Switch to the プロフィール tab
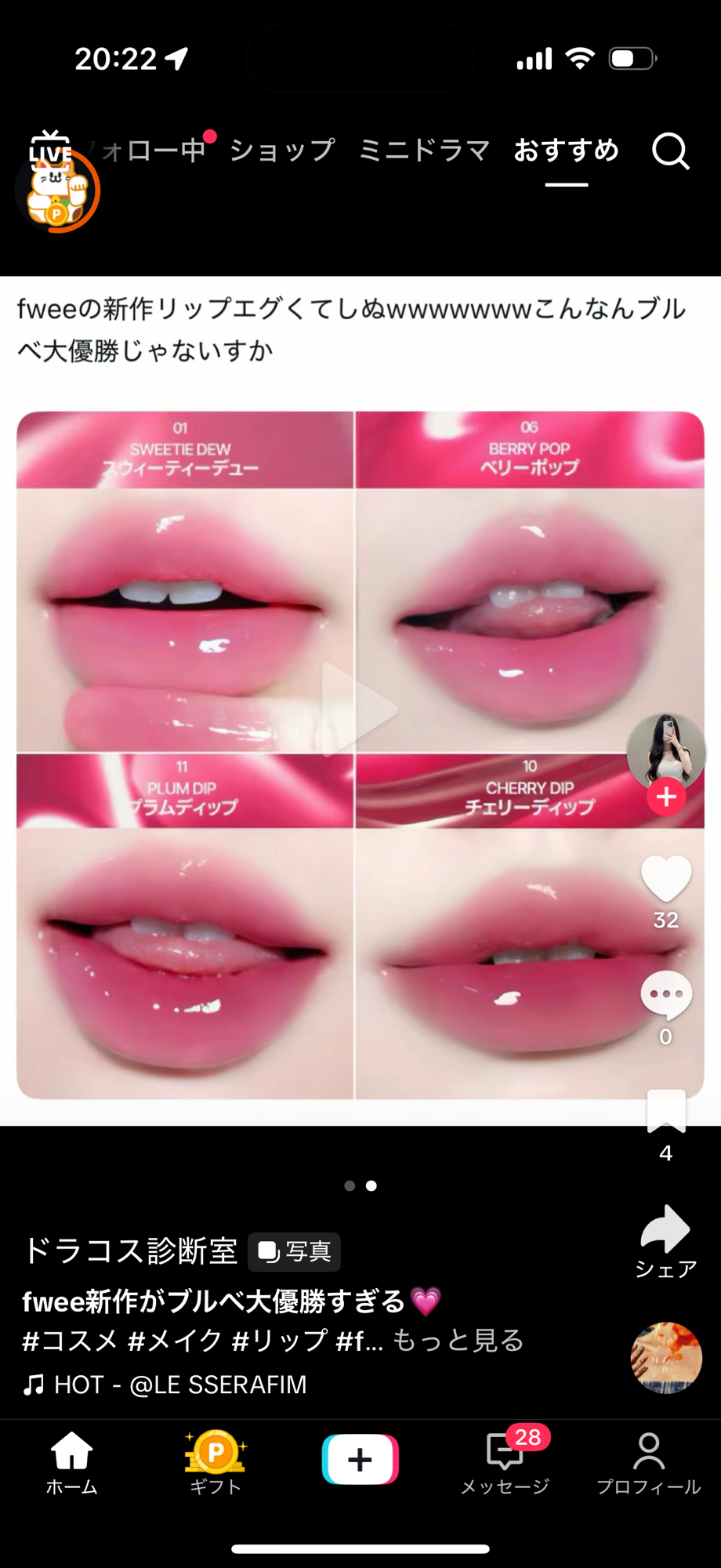This screenshot has height=1568, width=721. tap(648, 1463)
